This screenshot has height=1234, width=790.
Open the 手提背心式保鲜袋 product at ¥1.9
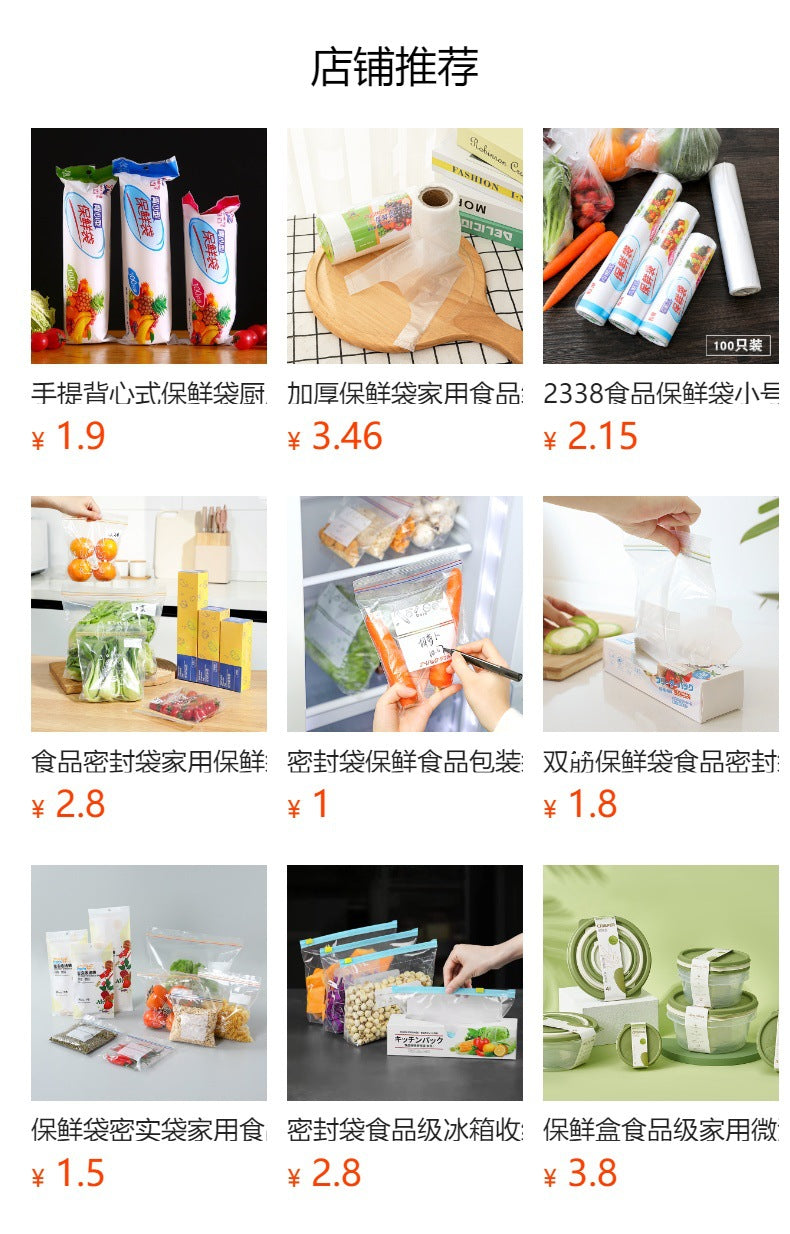click(148, 246)
